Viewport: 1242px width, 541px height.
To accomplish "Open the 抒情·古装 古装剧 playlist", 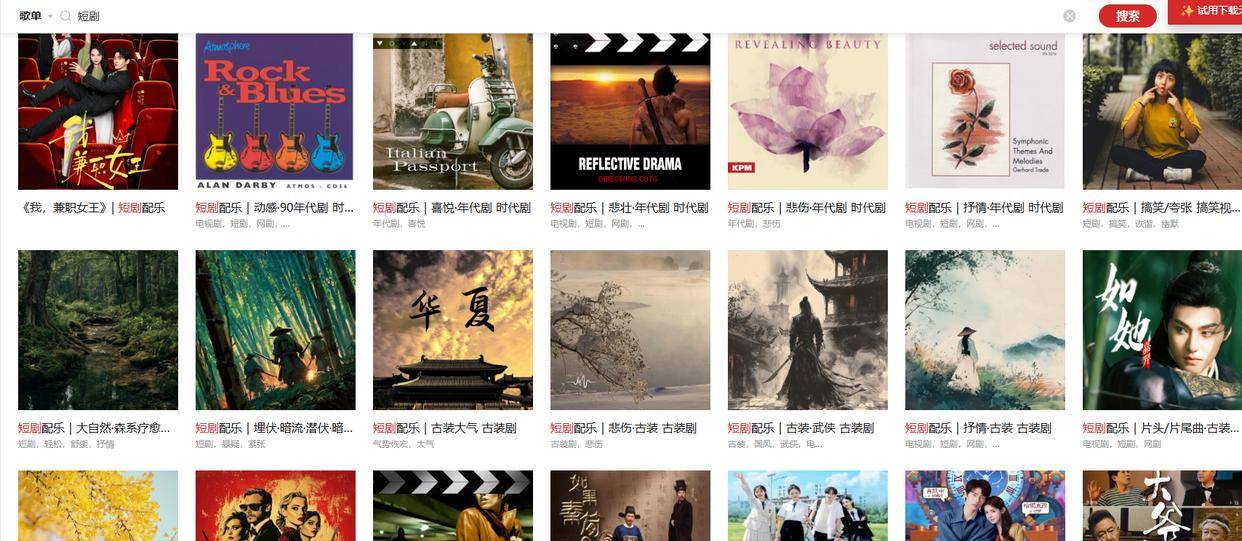I will click(985, 330).
